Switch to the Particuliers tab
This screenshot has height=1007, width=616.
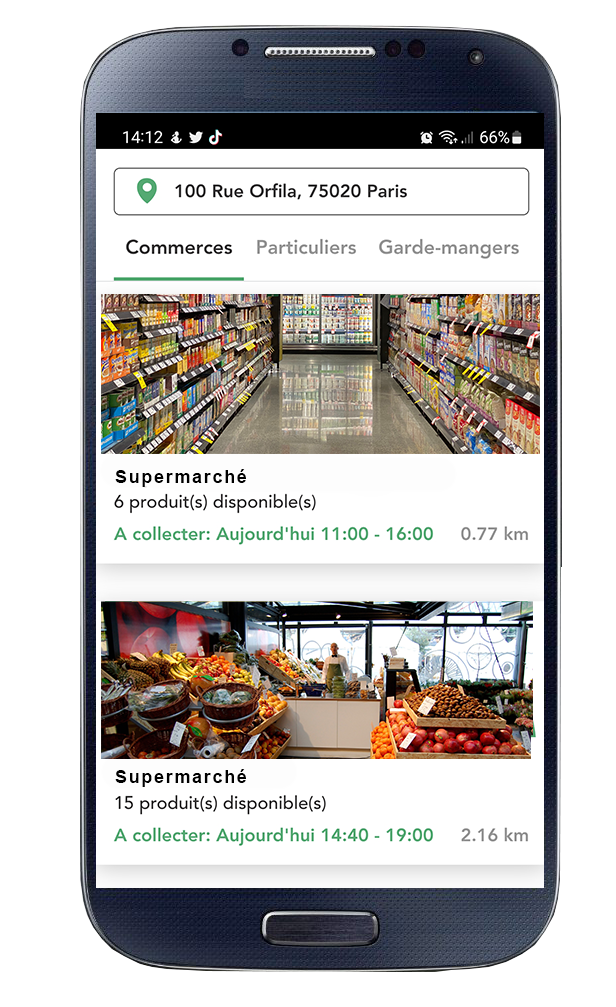tap(306, 248)
